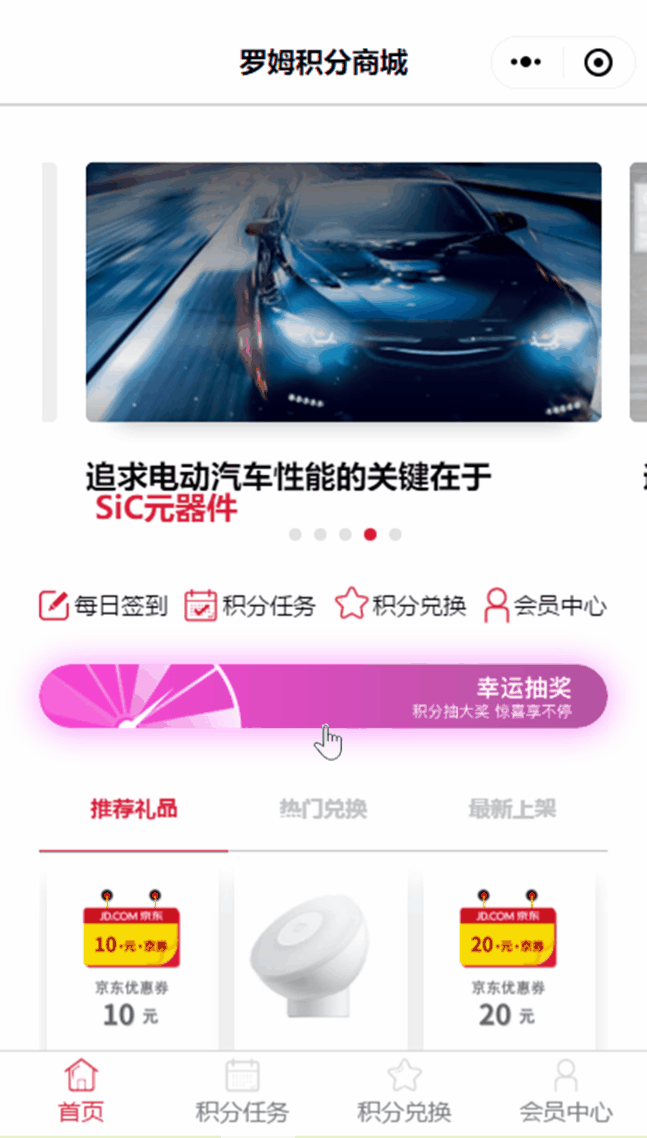Open the mini program more options menu
This screenshot has height=1138, width=647.
[x=526, y=63]
